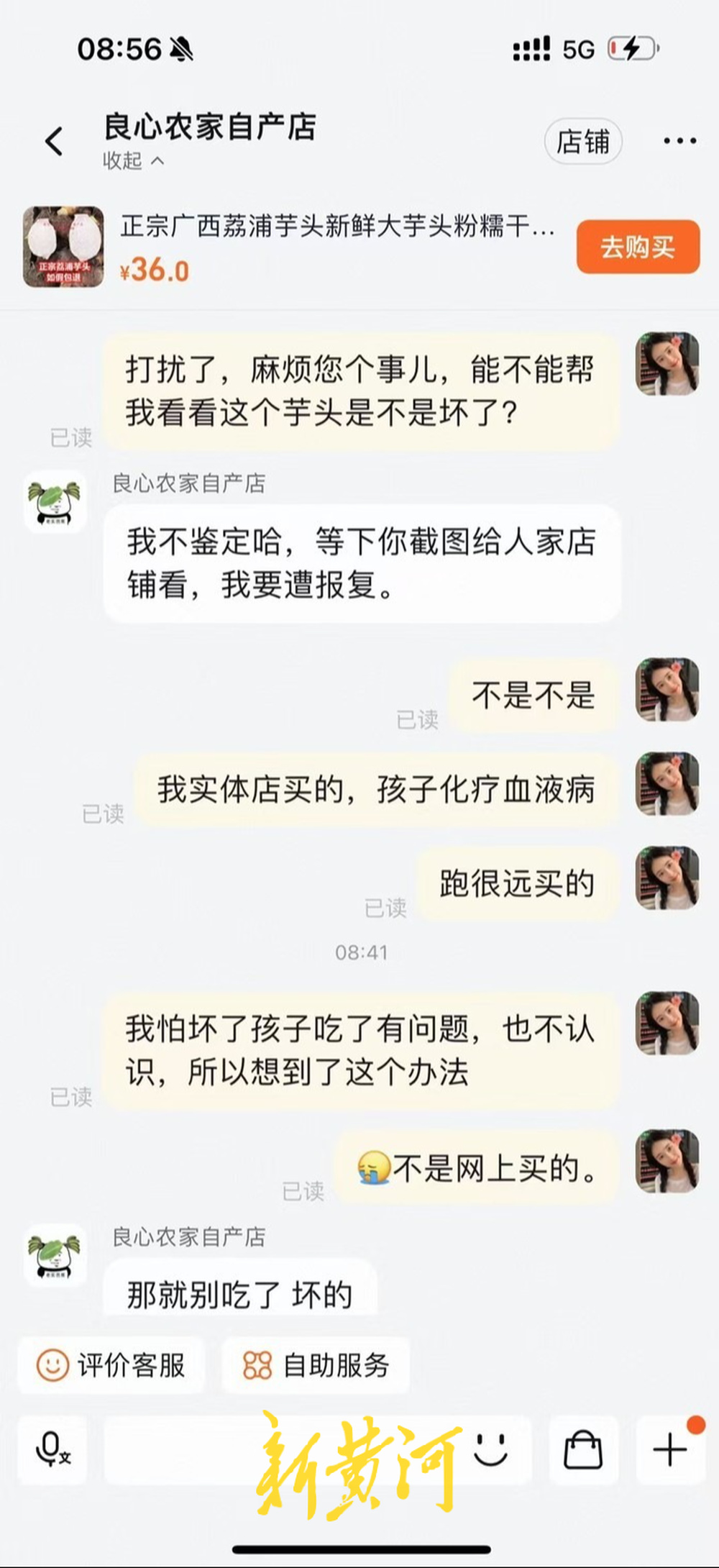Rate customer service via 评价客服
Screen dimensions: 719x1568
click(112, 1364)
